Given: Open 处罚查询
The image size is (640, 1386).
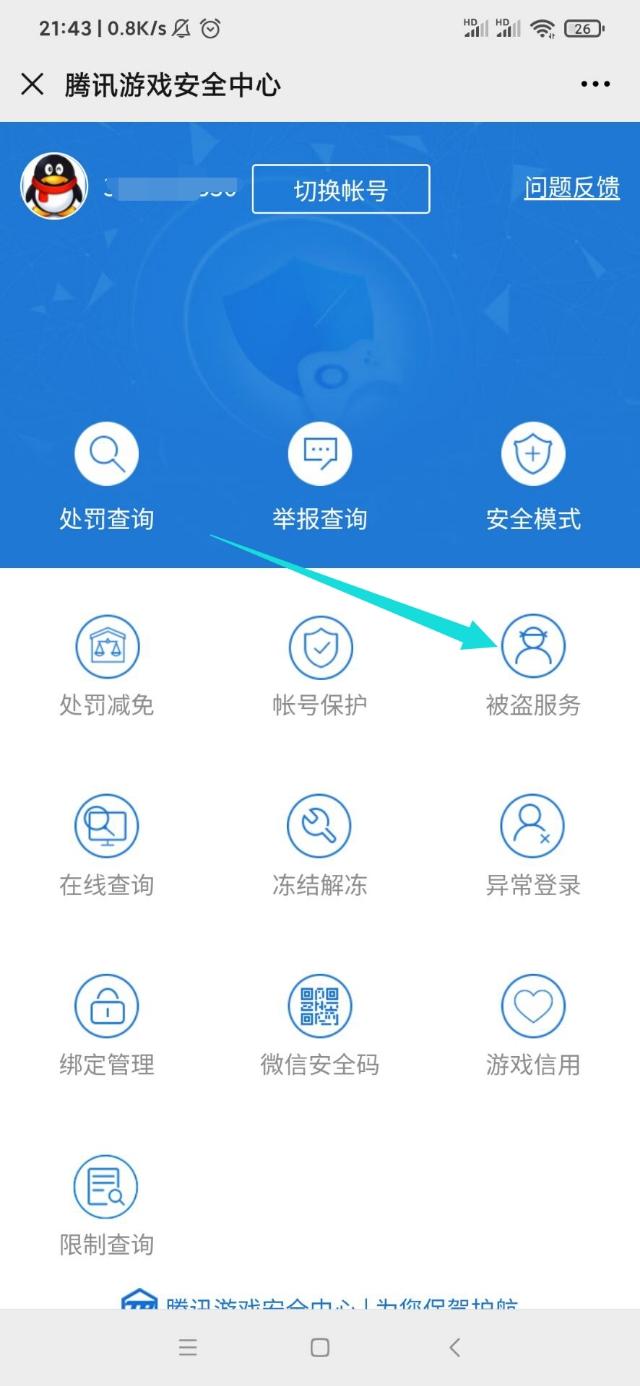Looking at the screenshot, I should [x=106, y=477].
